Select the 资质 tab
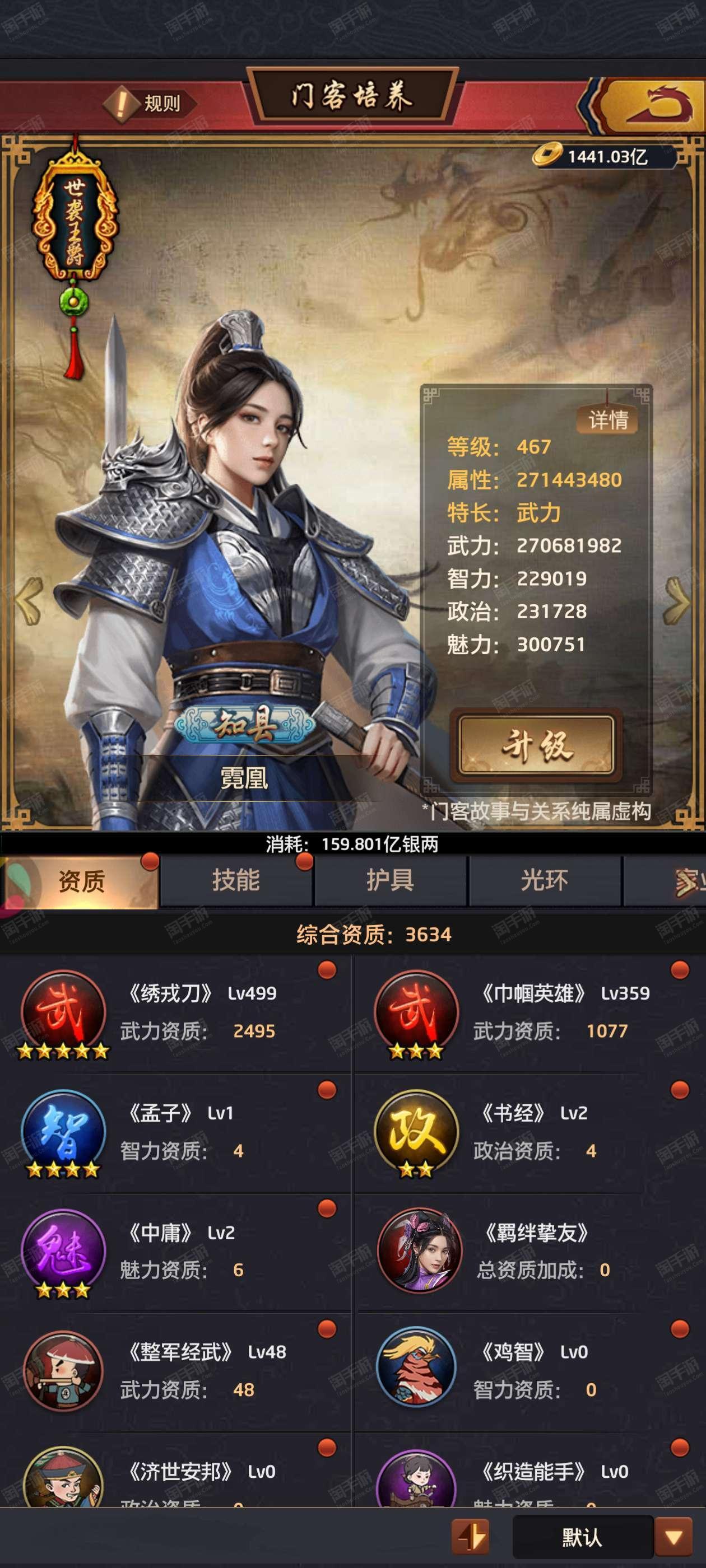The image size is (706, 1568). coord(81,881)
